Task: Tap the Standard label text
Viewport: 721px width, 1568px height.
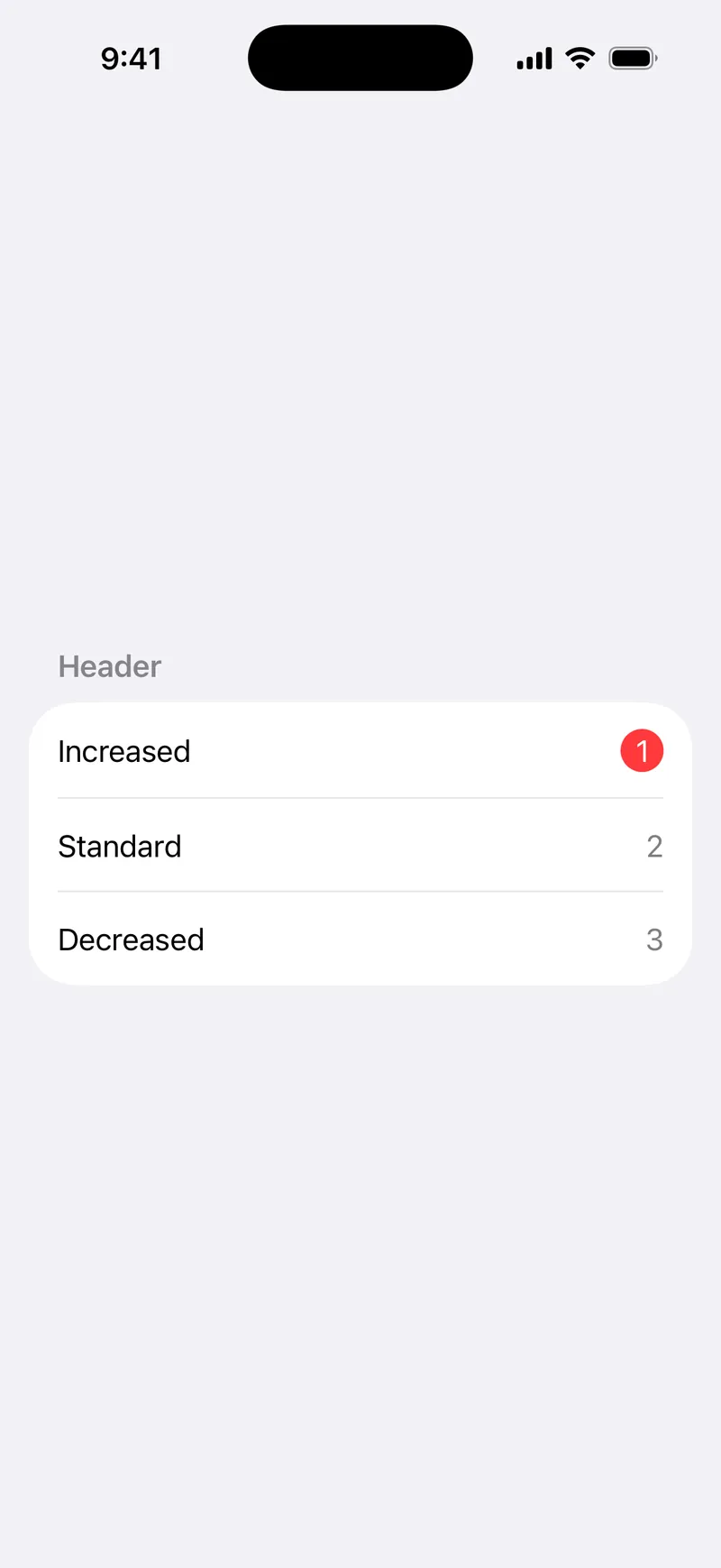Action: (x=119, y=846)
